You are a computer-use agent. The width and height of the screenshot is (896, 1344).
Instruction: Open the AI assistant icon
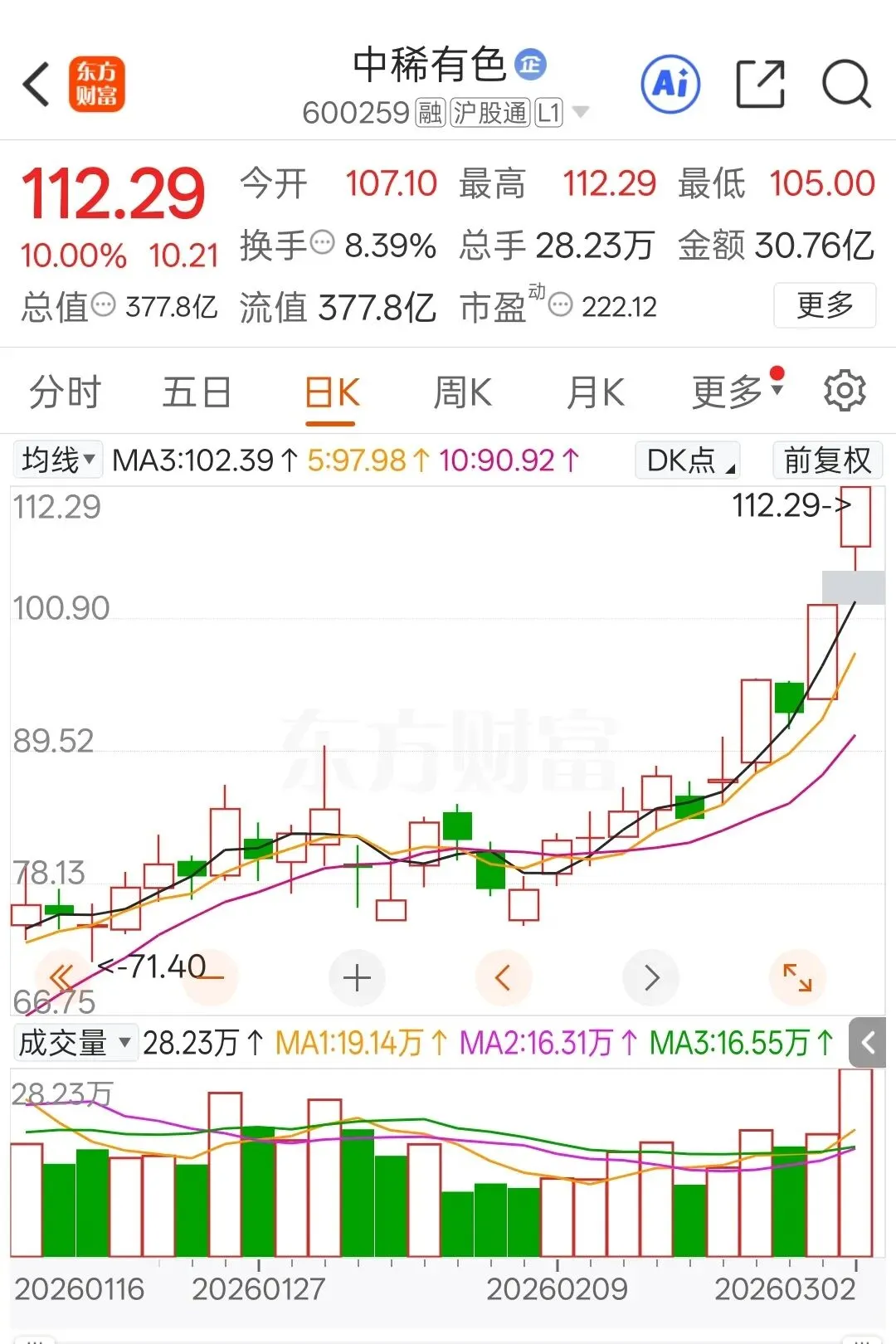click(670, 84)
